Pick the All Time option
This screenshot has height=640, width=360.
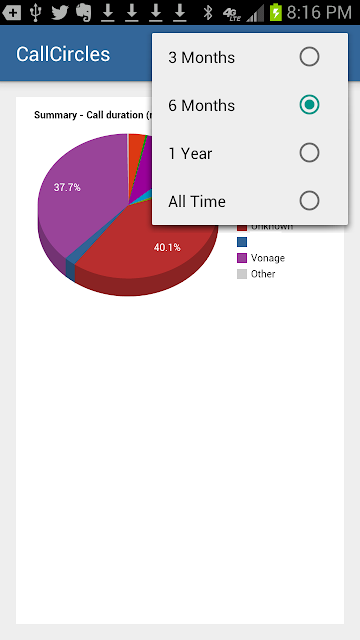250,201
